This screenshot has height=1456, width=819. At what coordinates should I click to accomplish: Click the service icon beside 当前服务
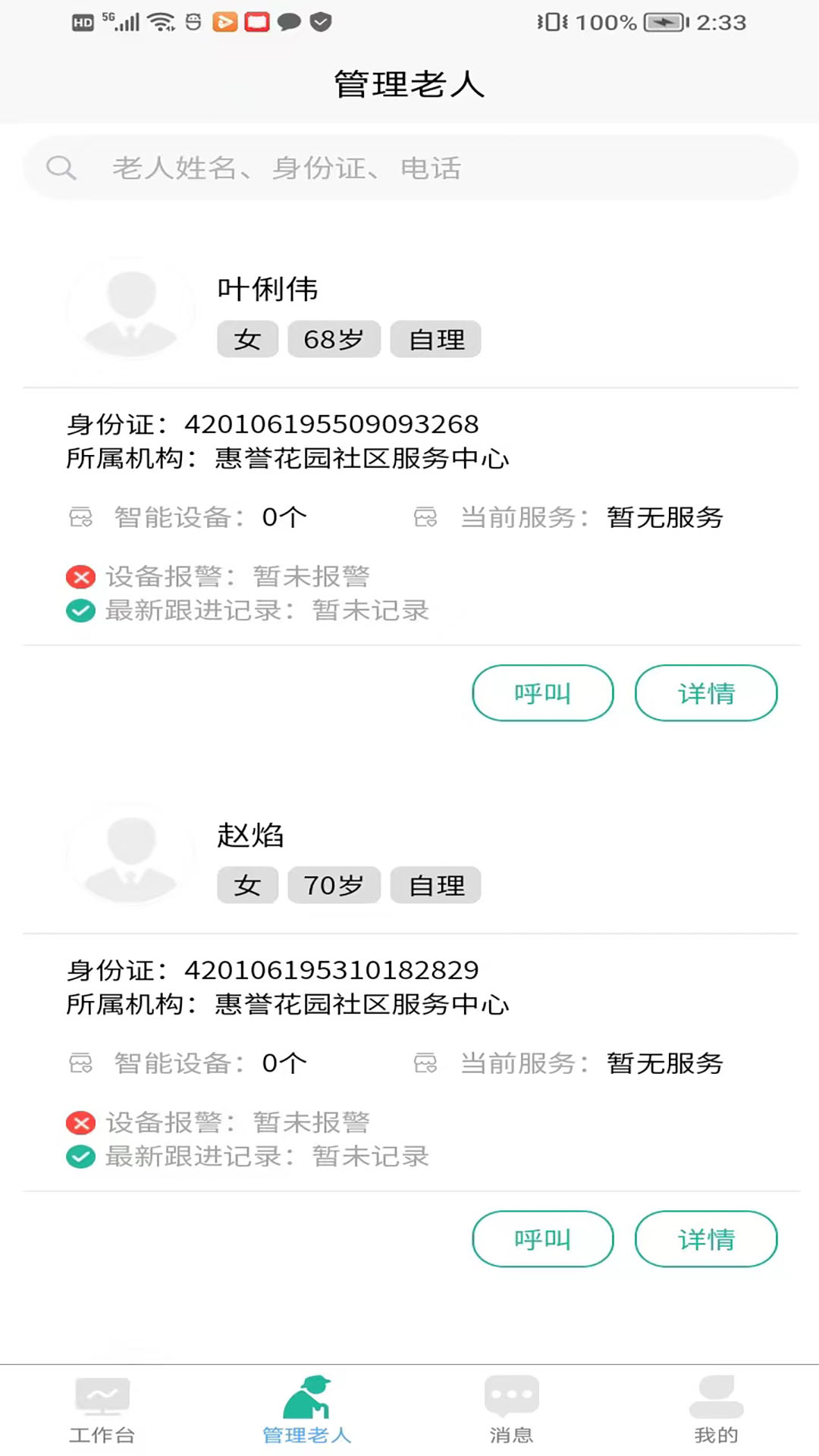point(425,517)
